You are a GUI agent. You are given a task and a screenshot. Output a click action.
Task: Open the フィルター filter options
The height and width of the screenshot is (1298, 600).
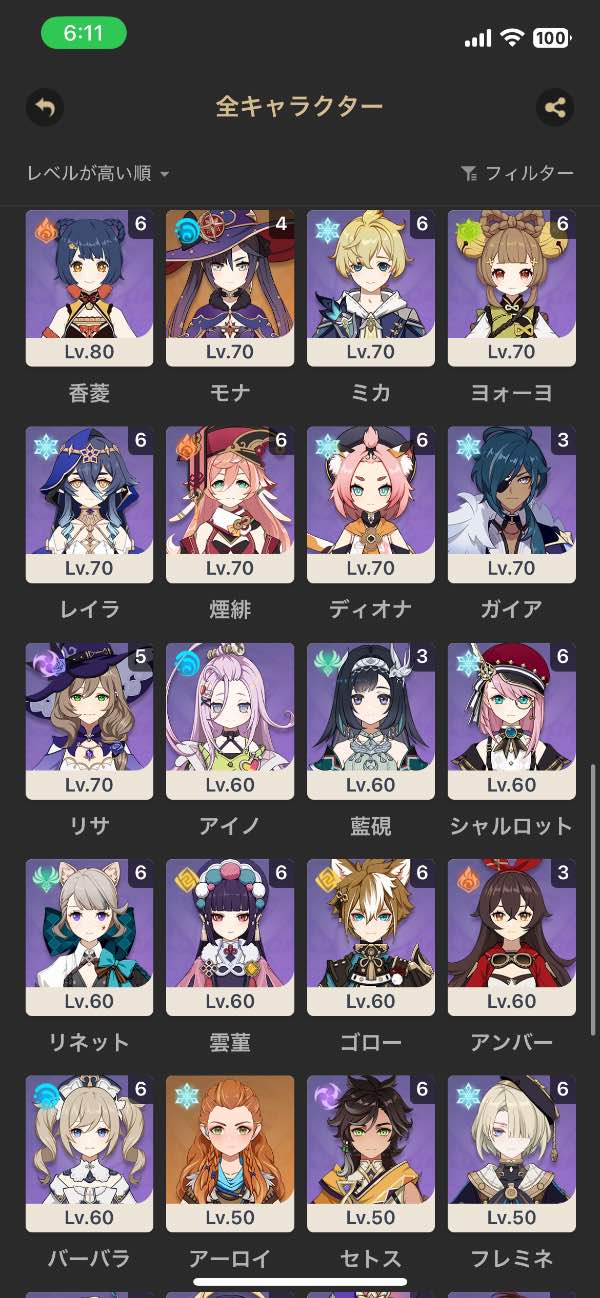point(517,173)
